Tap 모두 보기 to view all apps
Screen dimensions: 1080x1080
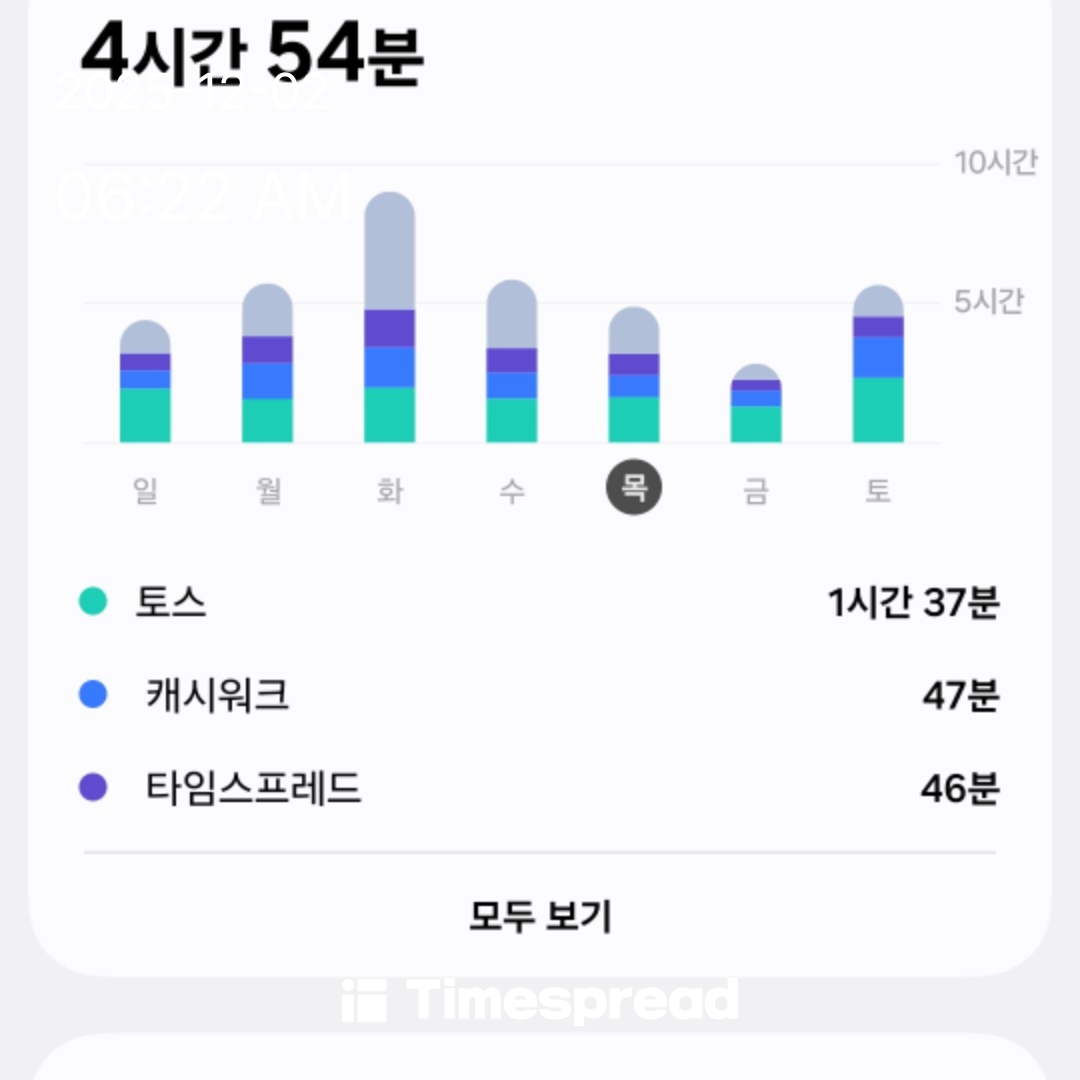point(540,916)
